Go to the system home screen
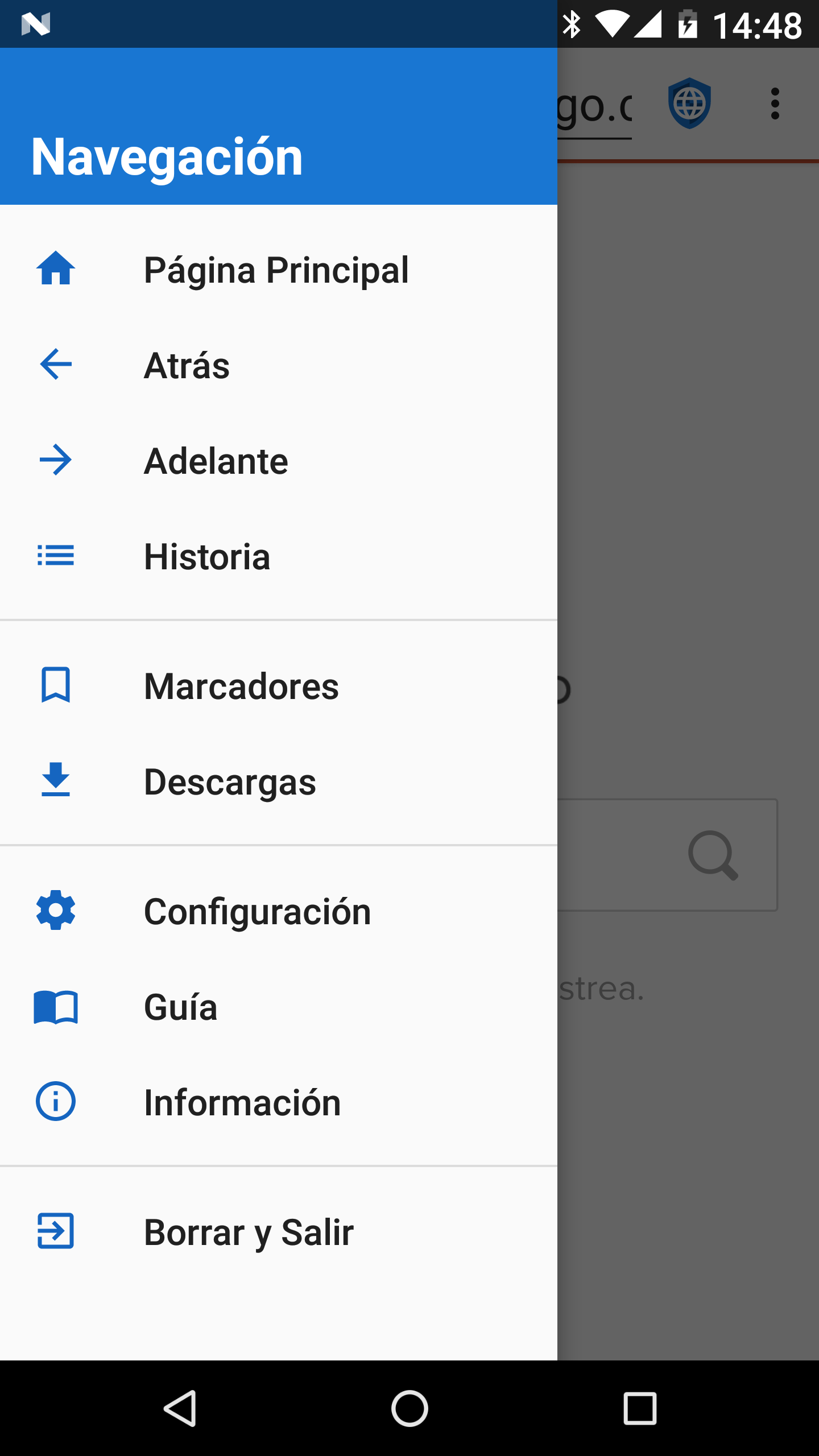Image resolution: width=819 pixels, height=1456 pixels. pos(409,1408)
